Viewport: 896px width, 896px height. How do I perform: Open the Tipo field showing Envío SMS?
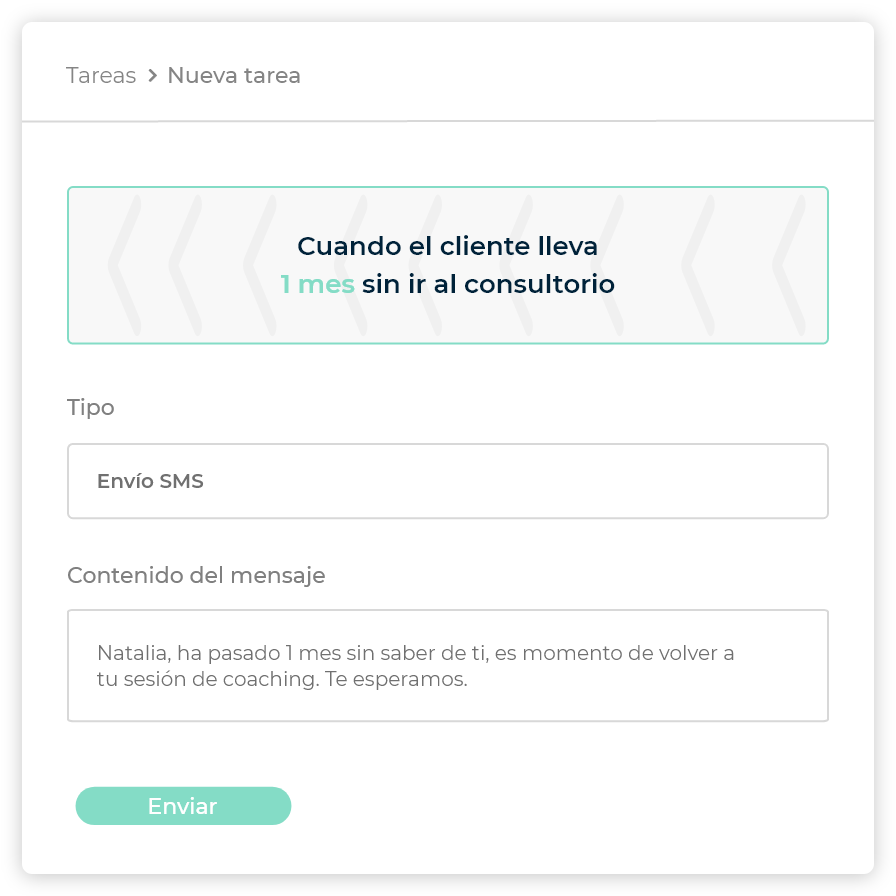tap(447, 481)
